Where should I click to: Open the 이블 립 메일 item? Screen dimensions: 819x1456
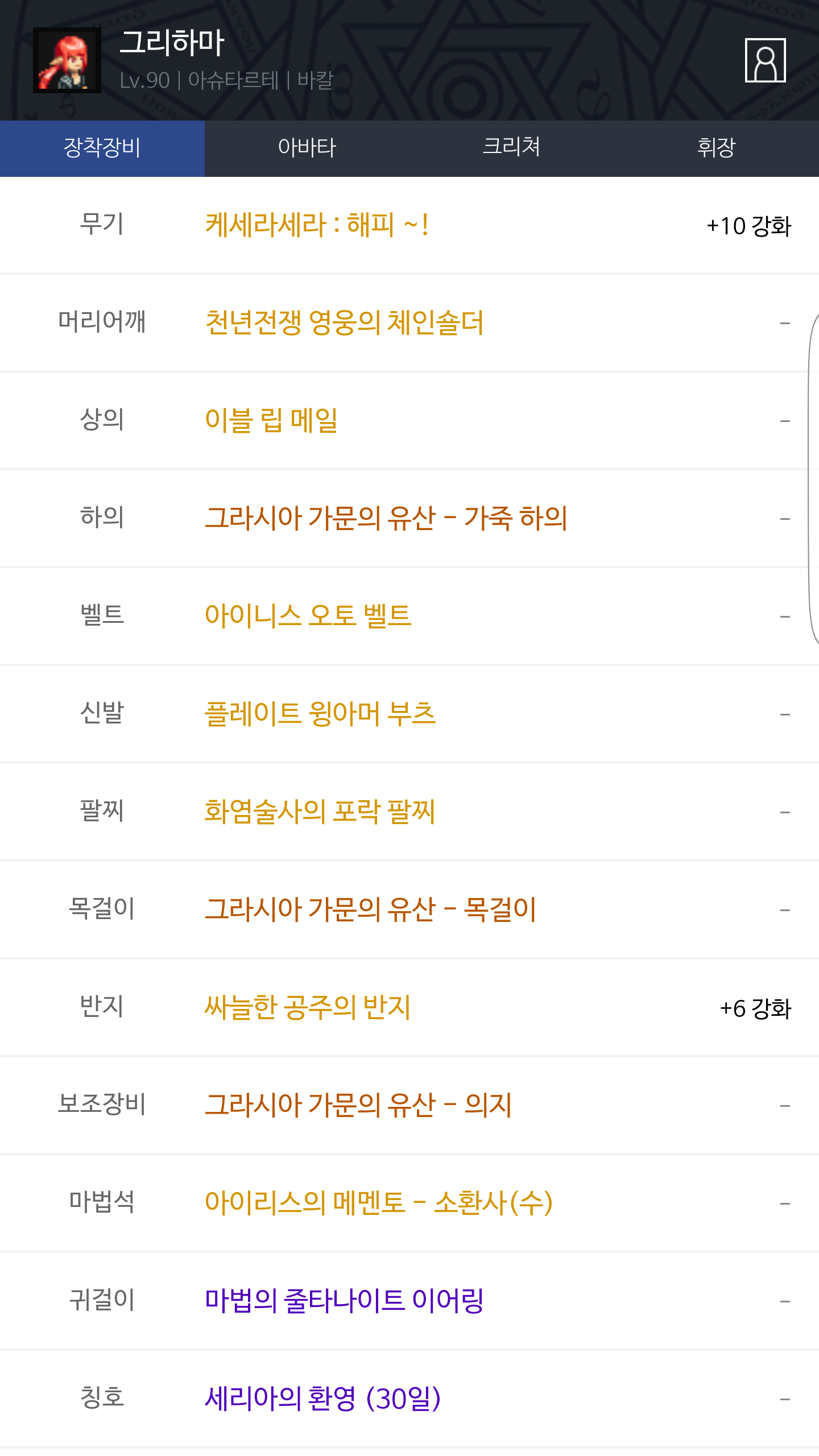(271, 420)
